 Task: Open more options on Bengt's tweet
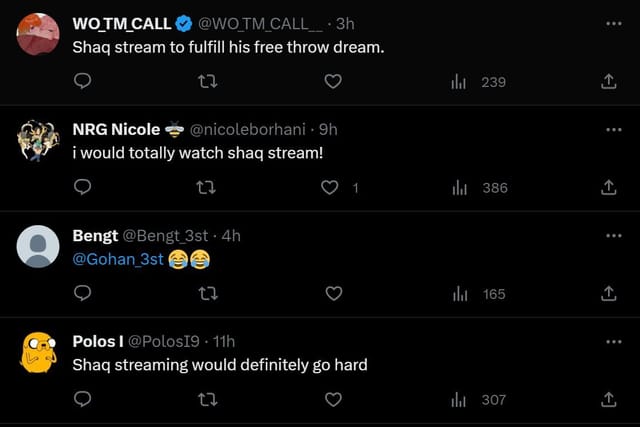click(613, 235)
